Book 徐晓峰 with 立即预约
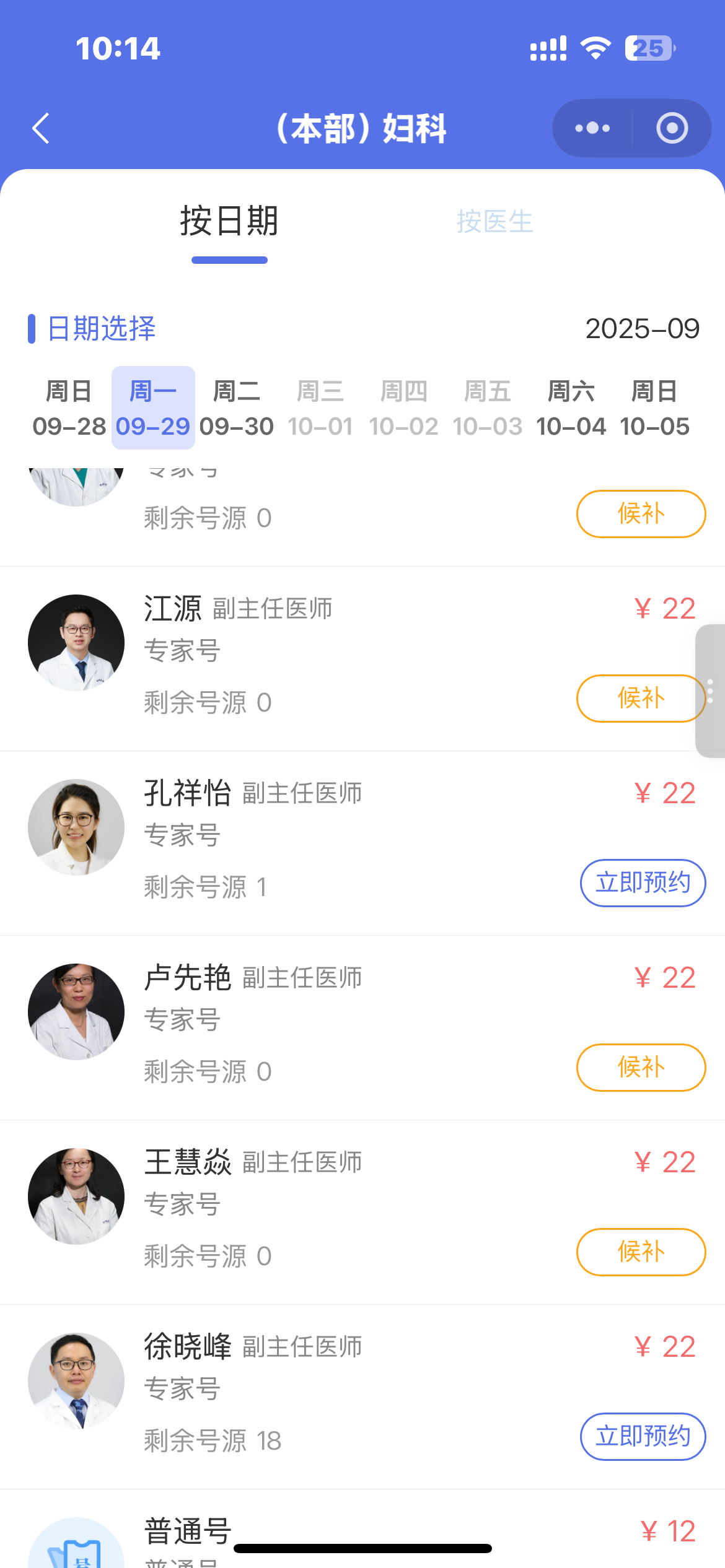Screen dimensions: 725x1568 tap(643, 1437)
